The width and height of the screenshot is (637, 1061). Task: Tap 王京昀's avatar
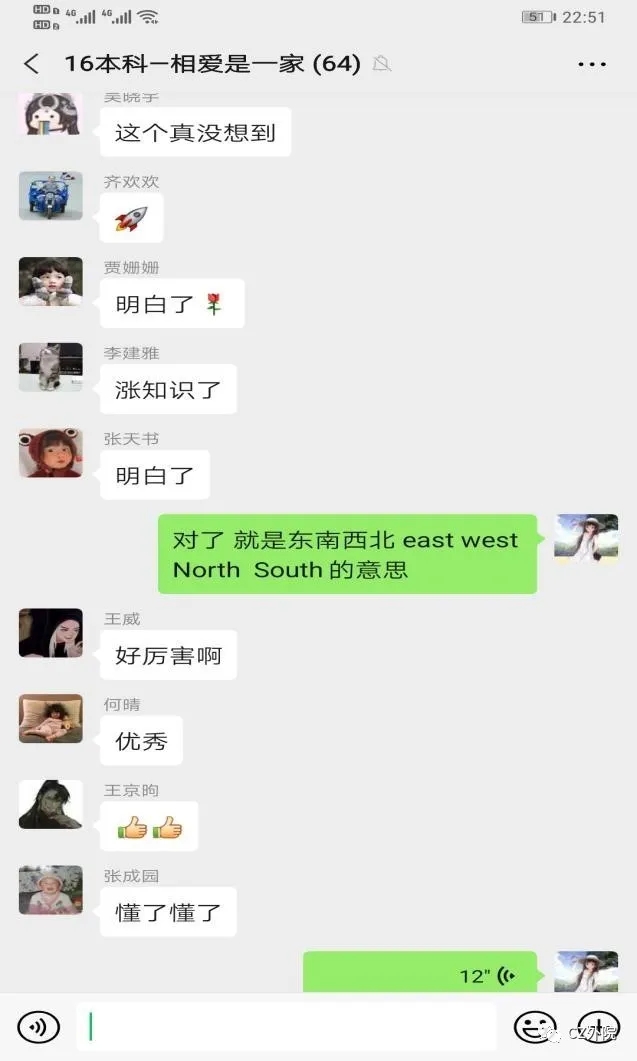(51, 805)
